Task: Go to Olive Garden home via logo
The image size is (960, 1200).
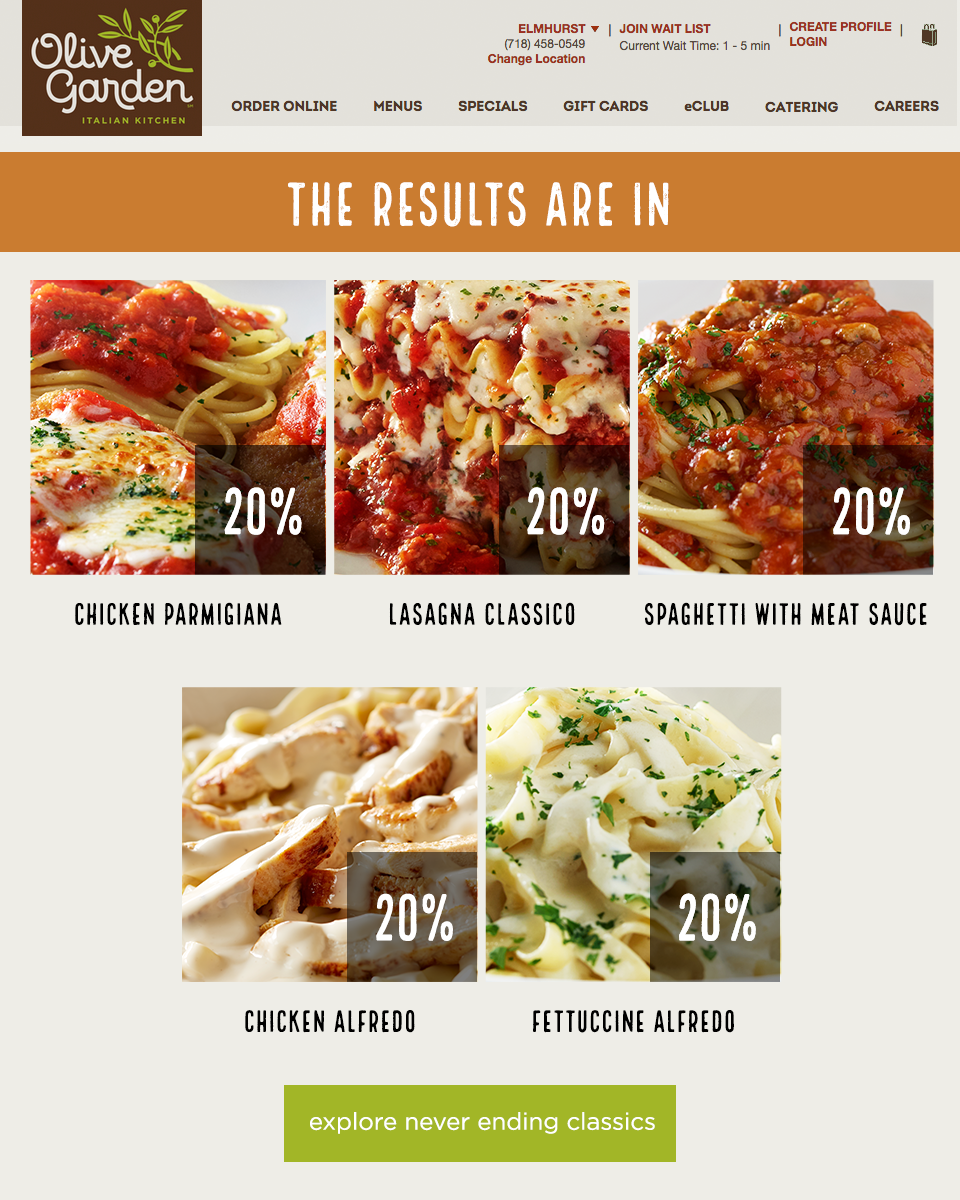Action: coord(112,68)
